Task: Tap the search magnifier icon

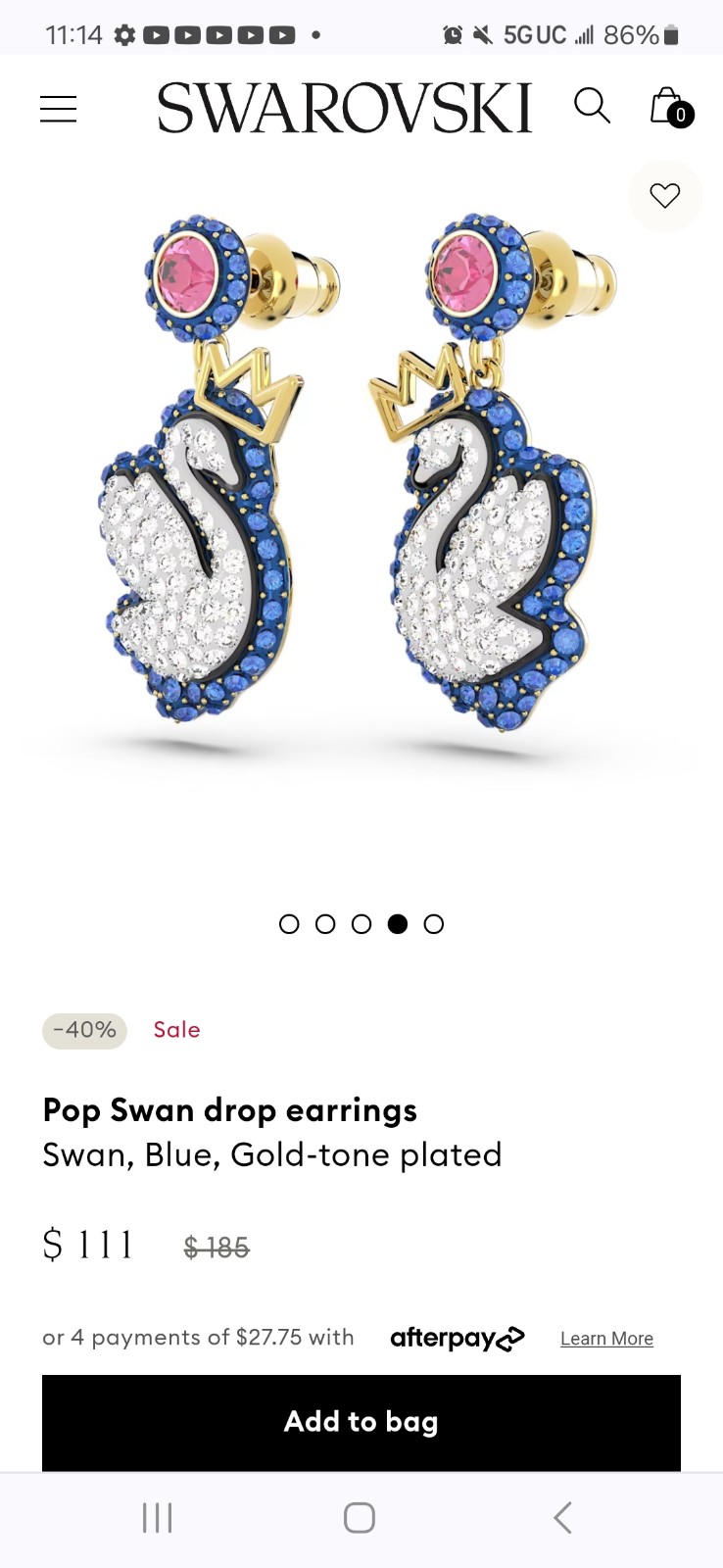Action: pyautogui.click(x=592, y=106)
